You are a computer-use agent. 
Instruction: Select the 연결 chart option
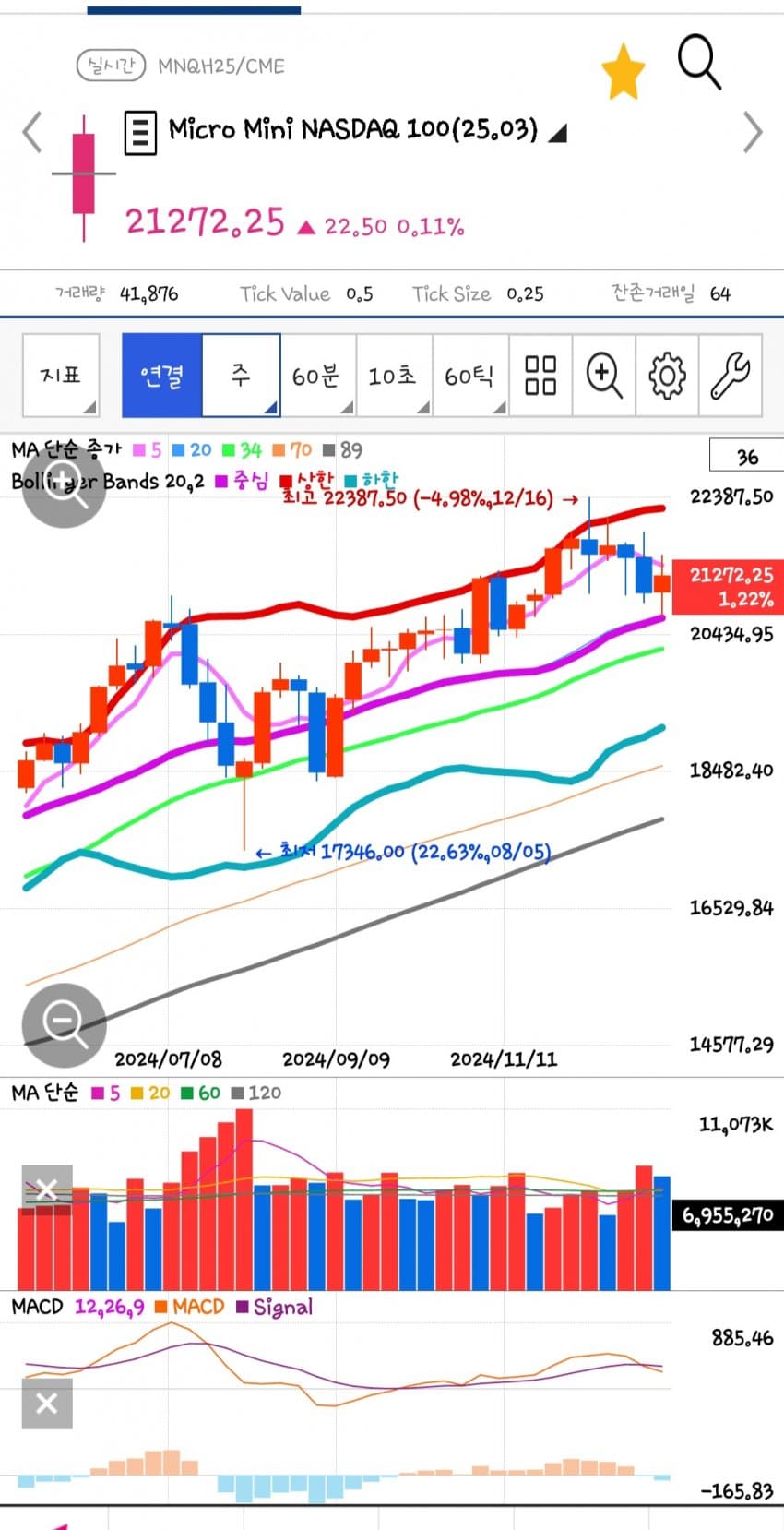[x=162, y=376]
